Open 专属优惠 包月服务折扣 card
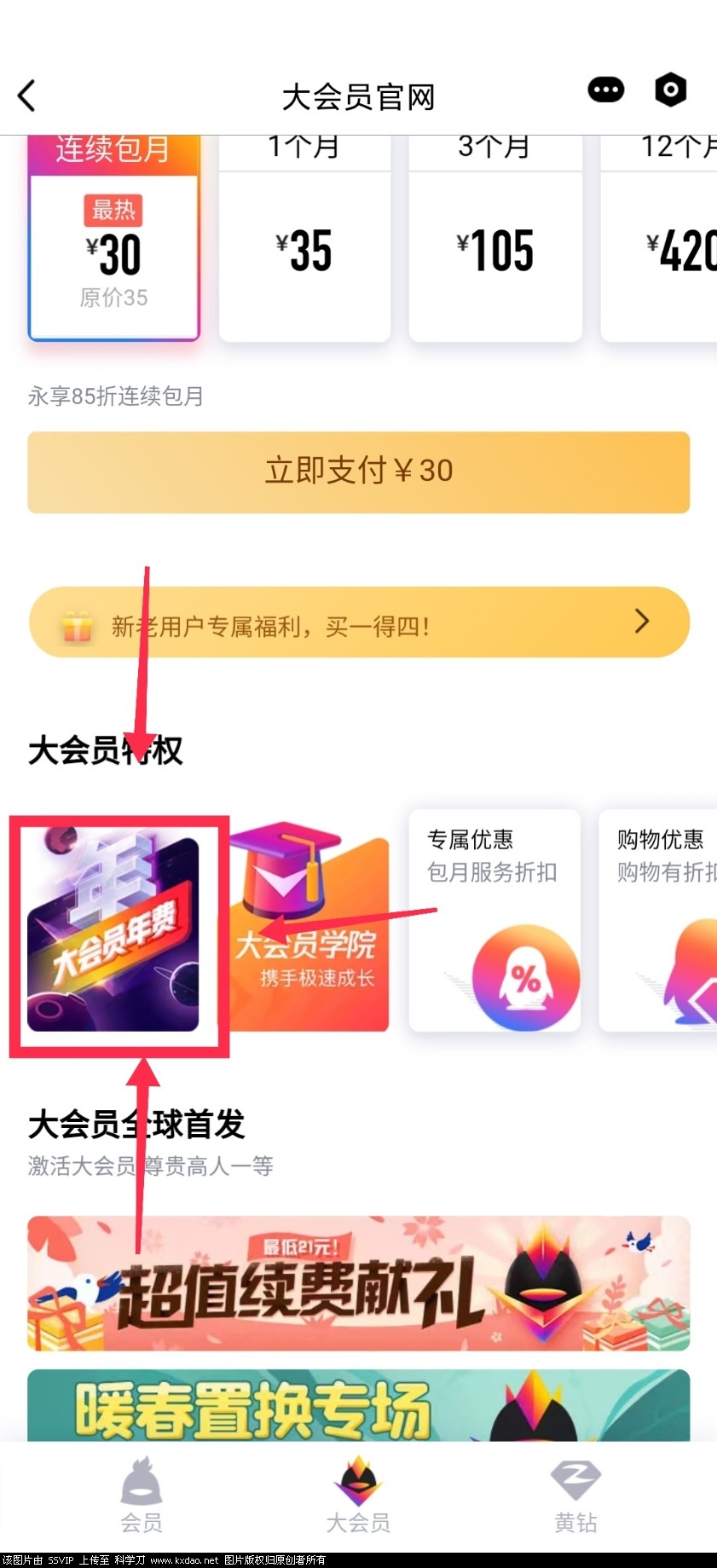 tap(494, 921)
